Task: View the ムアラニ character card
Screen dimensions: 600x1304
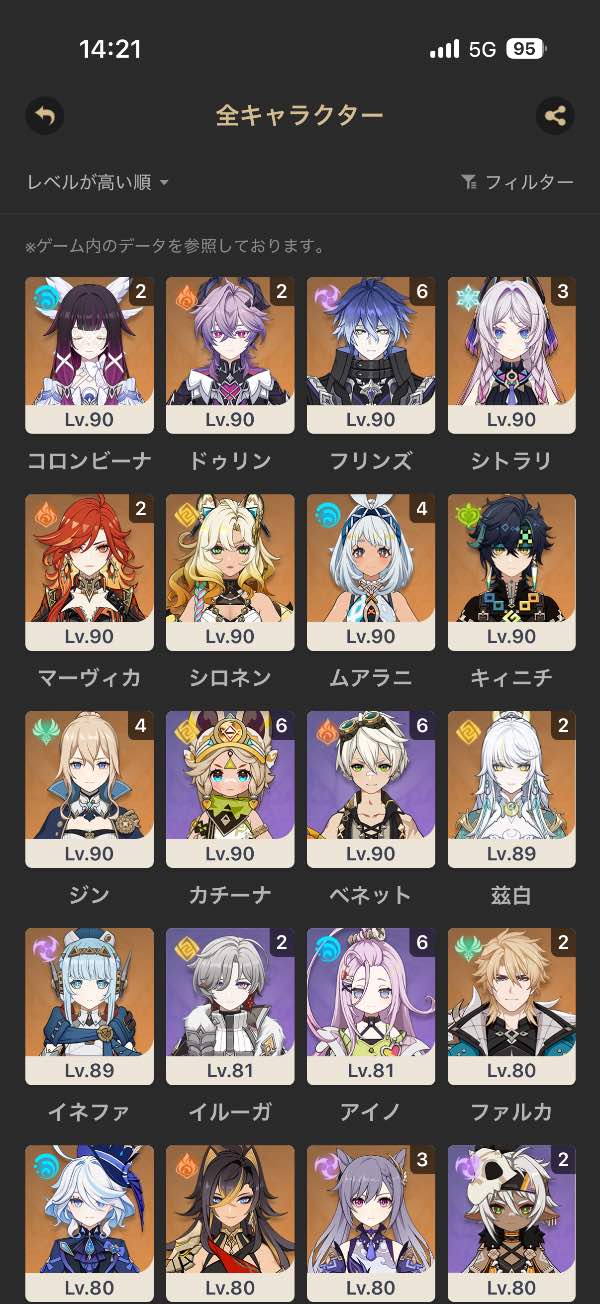Action: point(371,572)
